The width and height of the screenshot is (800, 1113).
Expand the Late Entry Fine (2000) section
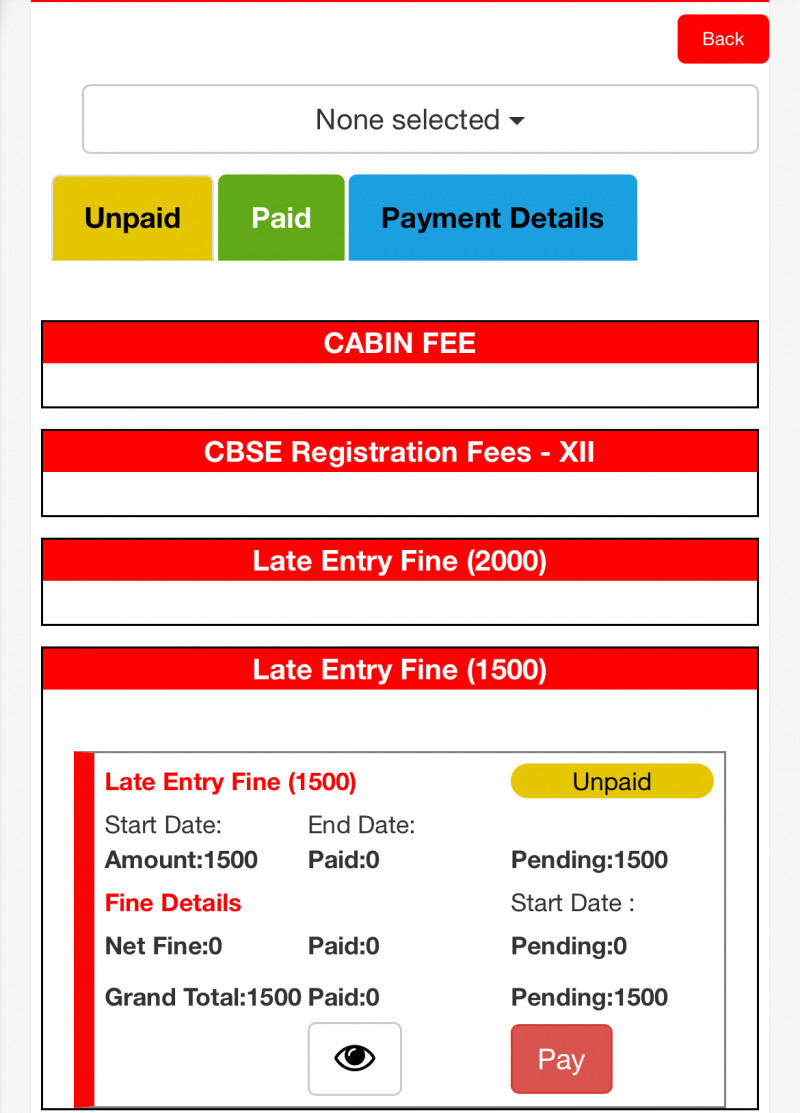pos(400,561)
